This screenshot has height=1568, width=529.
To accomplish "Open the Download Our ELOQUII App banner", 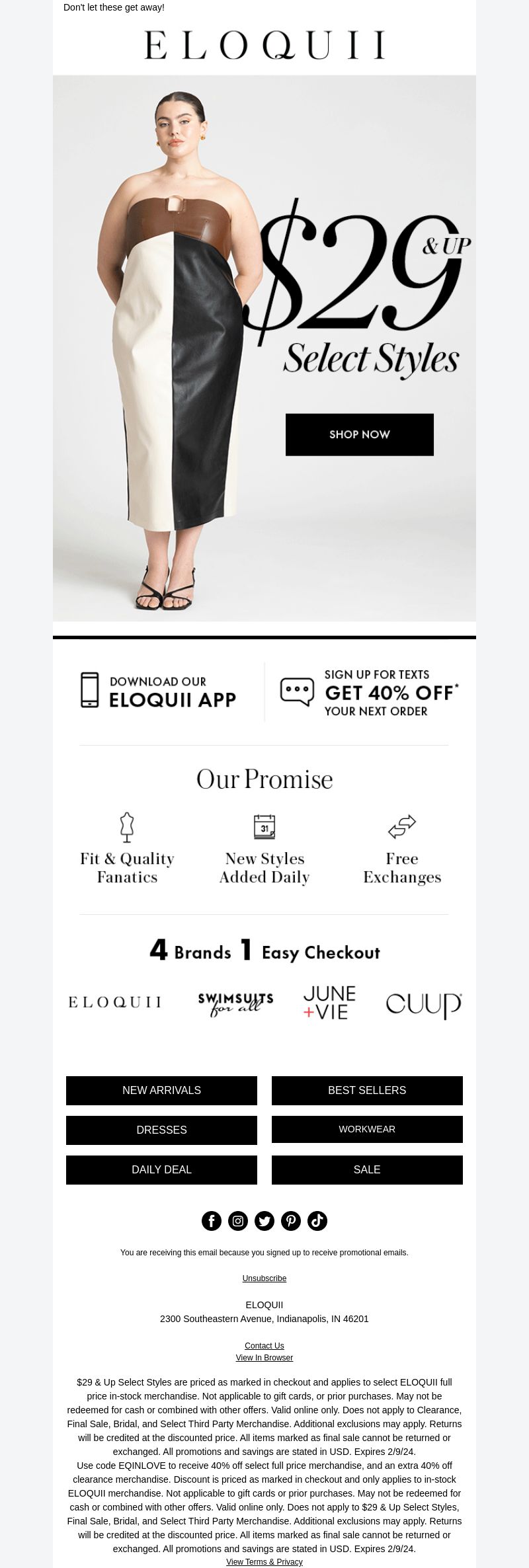I will tap(159, 691).
